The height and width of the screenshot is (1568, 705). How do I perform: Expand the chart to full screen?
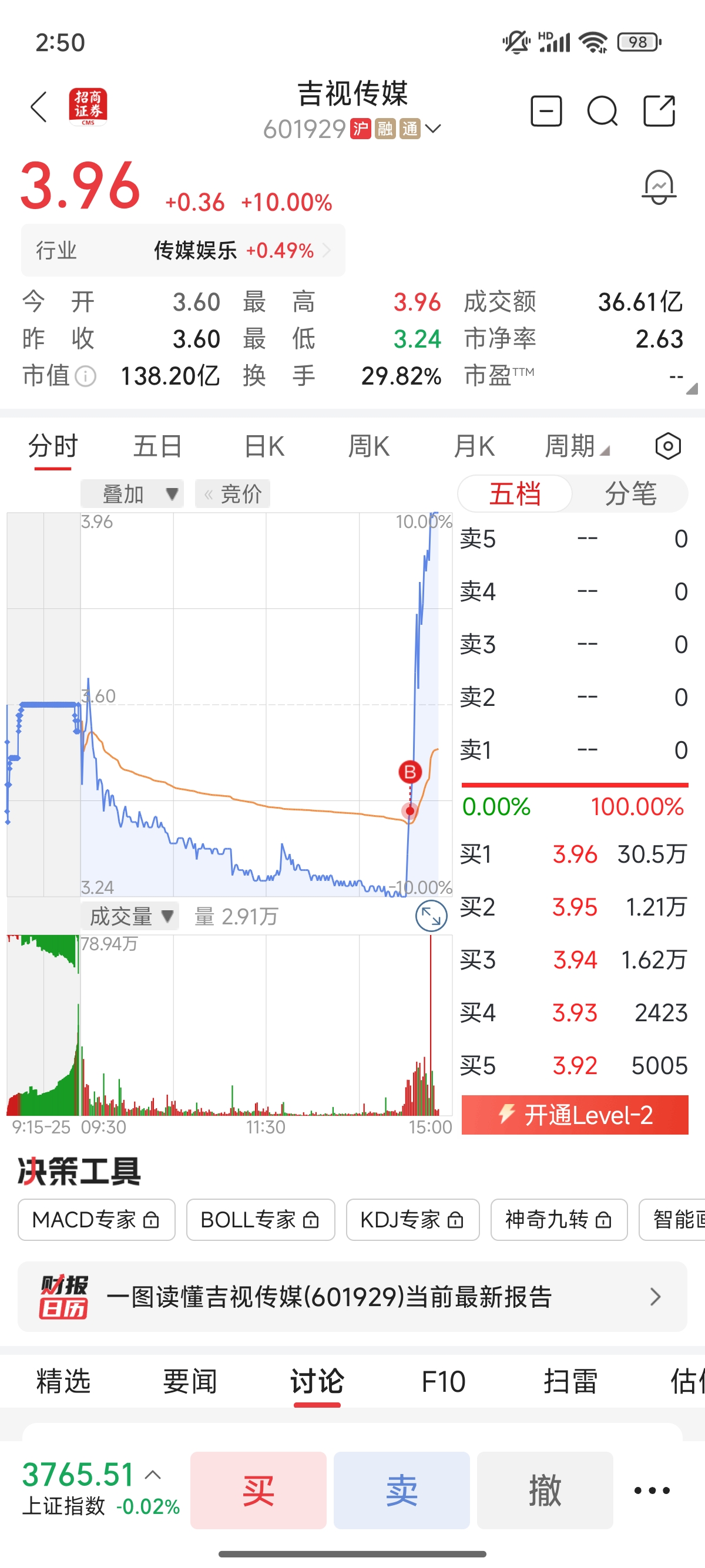click(431, 916)
